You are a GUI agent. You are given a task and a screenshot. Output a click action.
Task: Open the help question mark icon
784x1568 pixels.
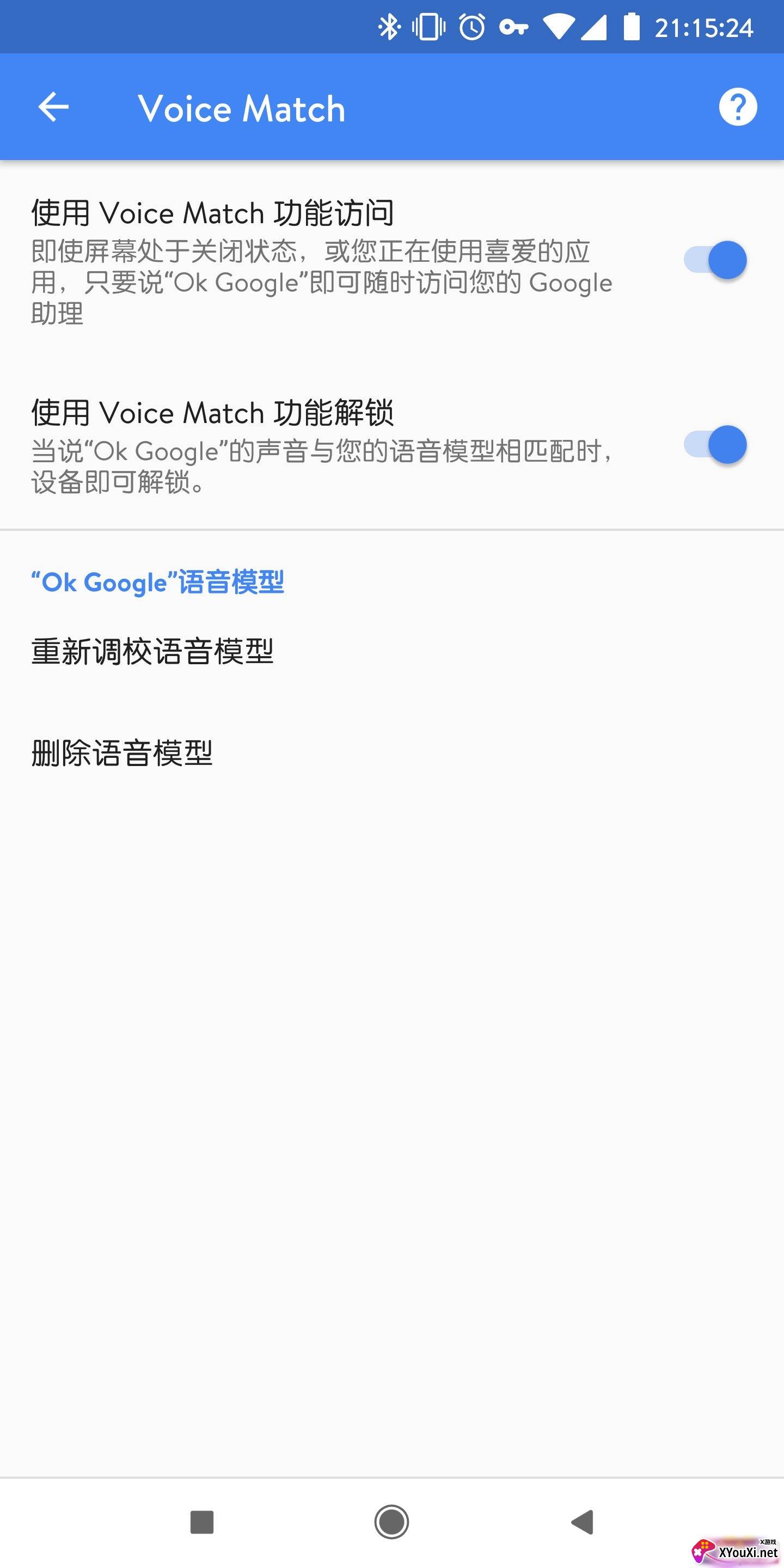tap(738, 108)
